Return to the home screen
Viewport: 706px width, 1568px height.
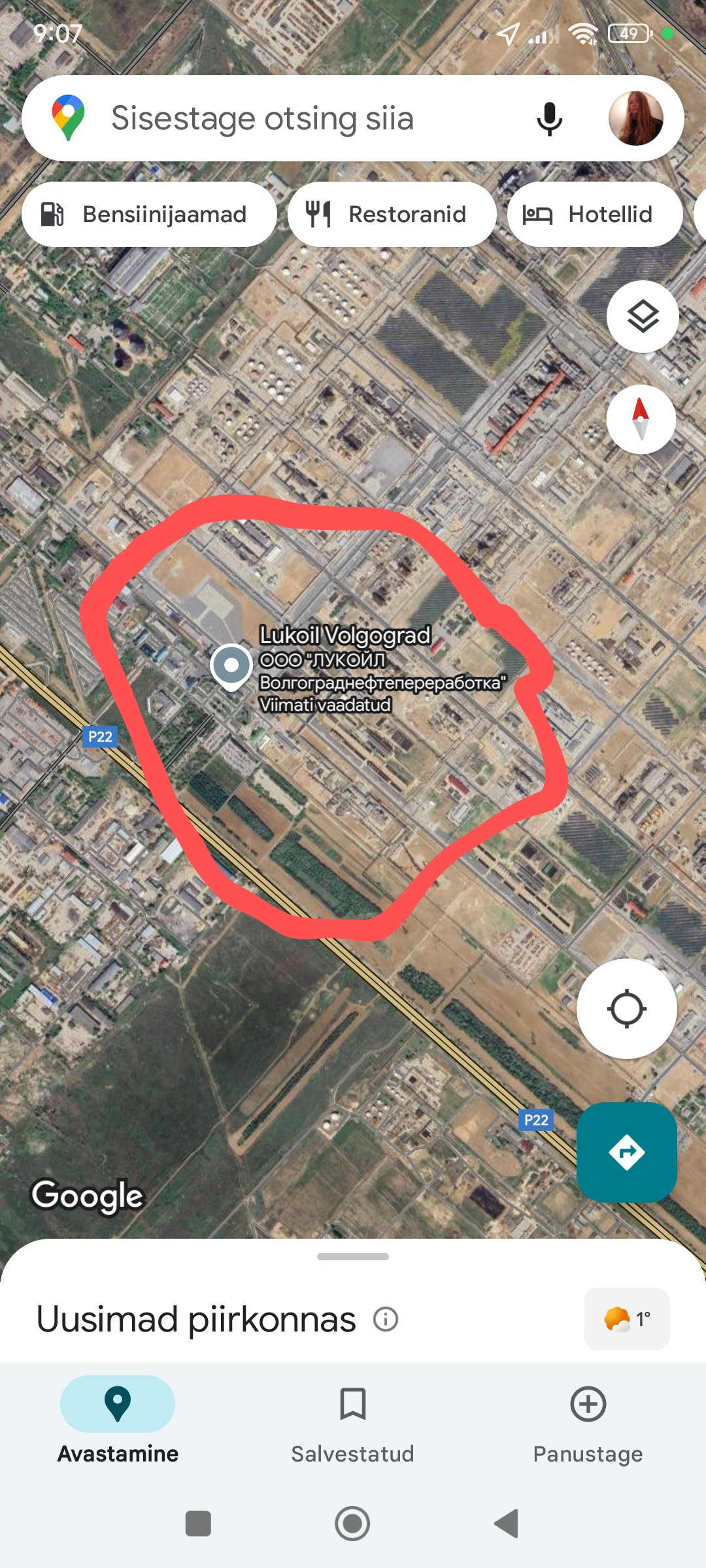tap(352, 1524)
